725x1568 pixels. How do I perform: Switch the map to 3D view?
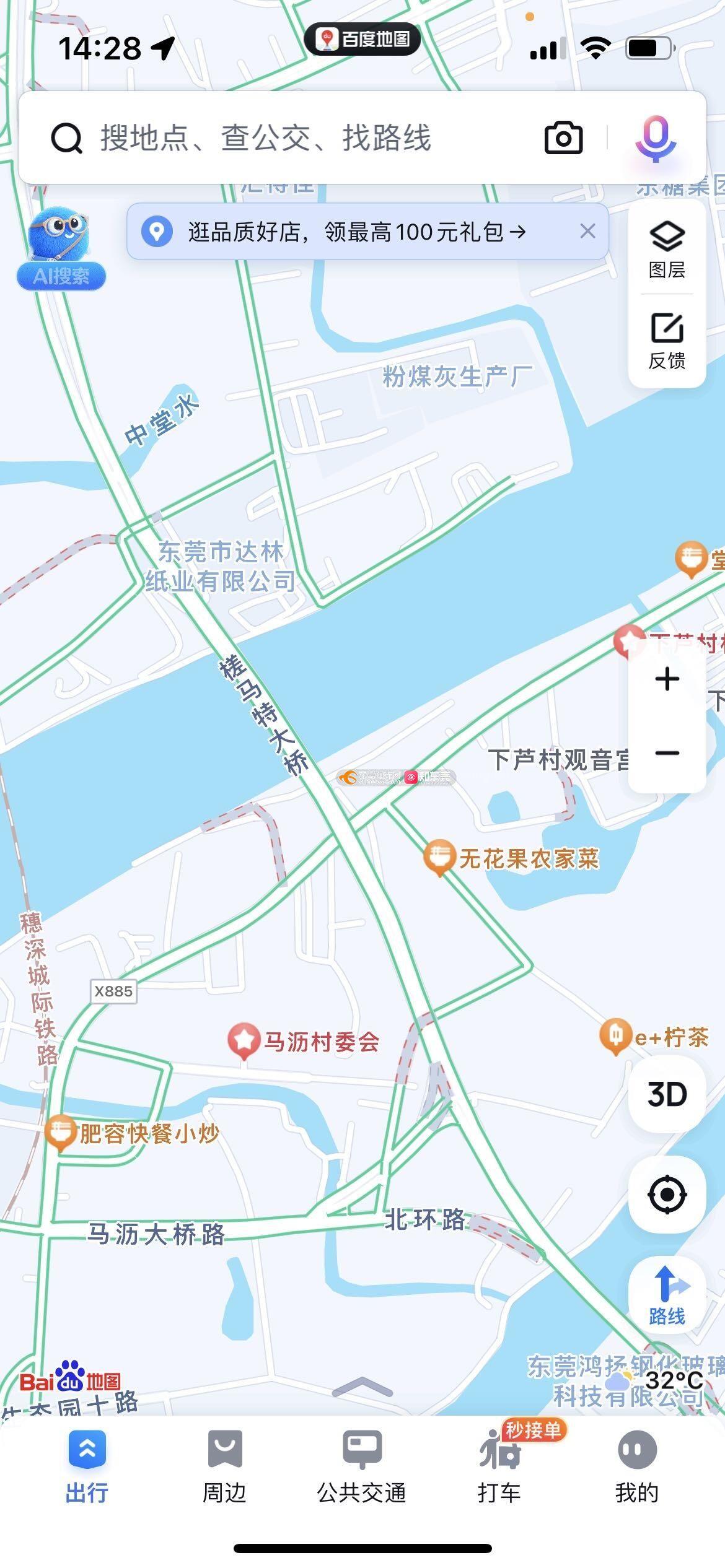[x=667, y=1094]
